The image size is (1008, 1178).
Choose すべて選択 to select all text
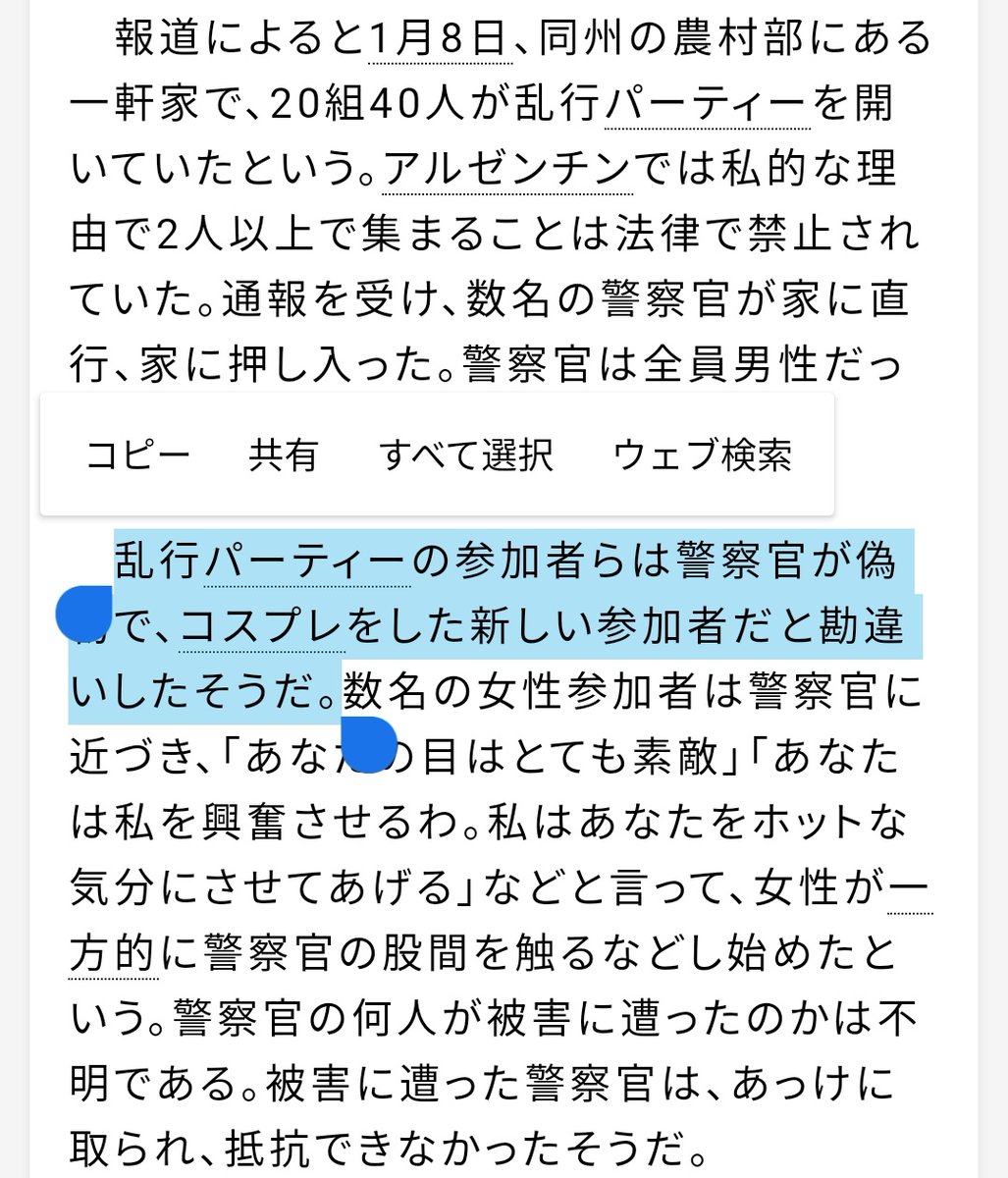(466, 455)
